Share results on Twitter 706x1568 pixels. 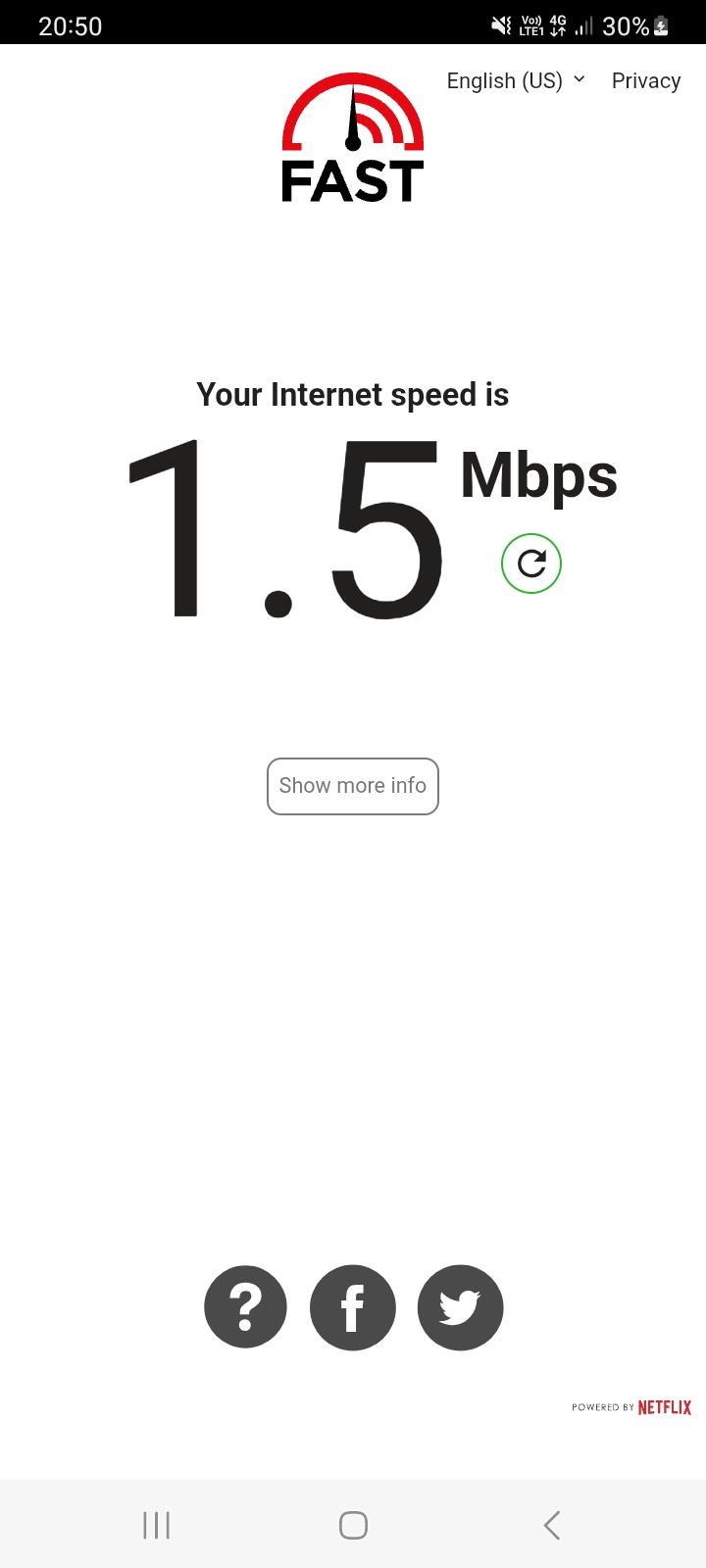(460, 1307)
